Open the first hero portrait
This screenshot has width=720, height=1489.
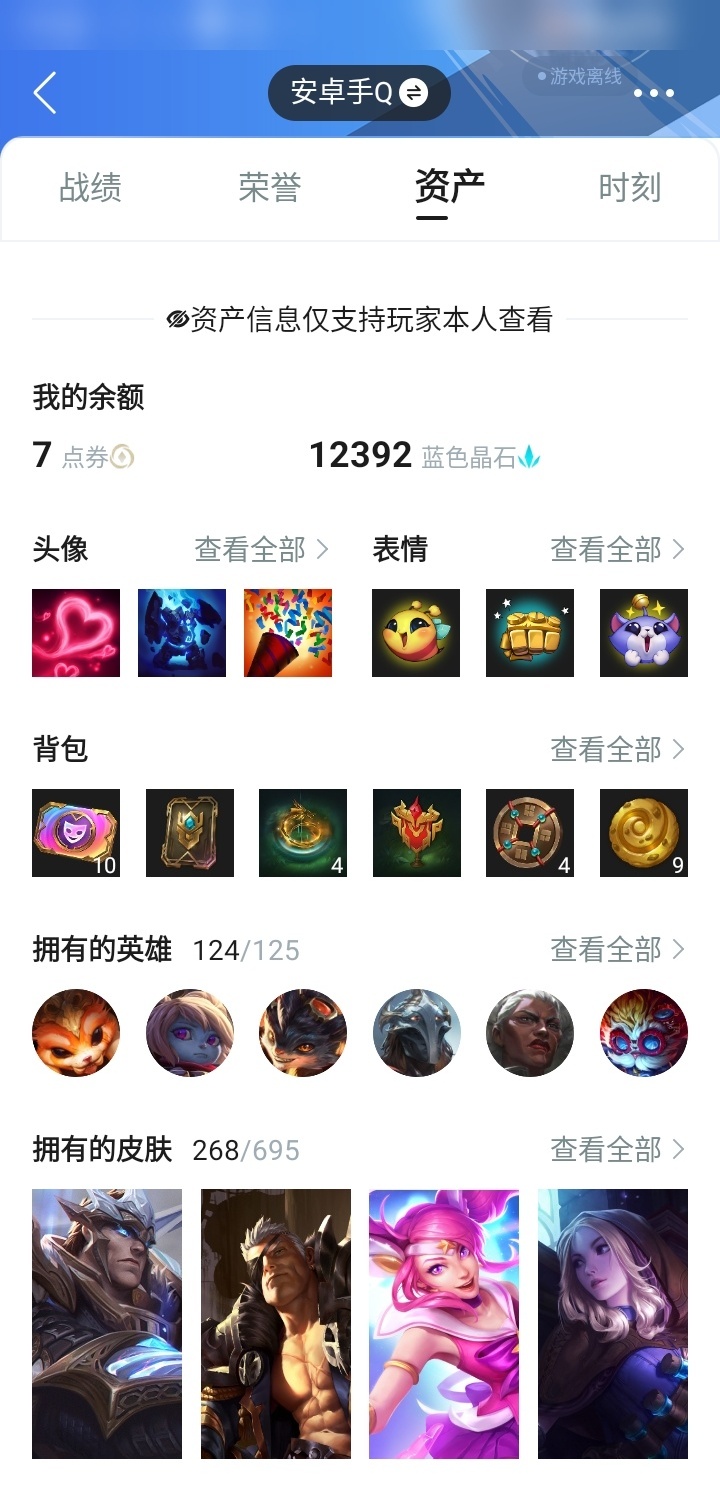[x=76, y=1033]
